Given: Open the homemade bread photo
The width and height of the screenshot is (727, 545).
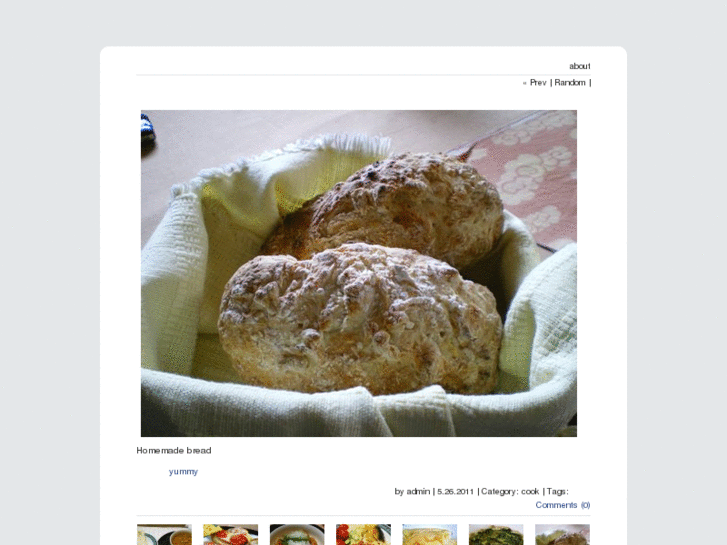Looking at the screenshot, I should pyautogui.click(x=358, y=273).
